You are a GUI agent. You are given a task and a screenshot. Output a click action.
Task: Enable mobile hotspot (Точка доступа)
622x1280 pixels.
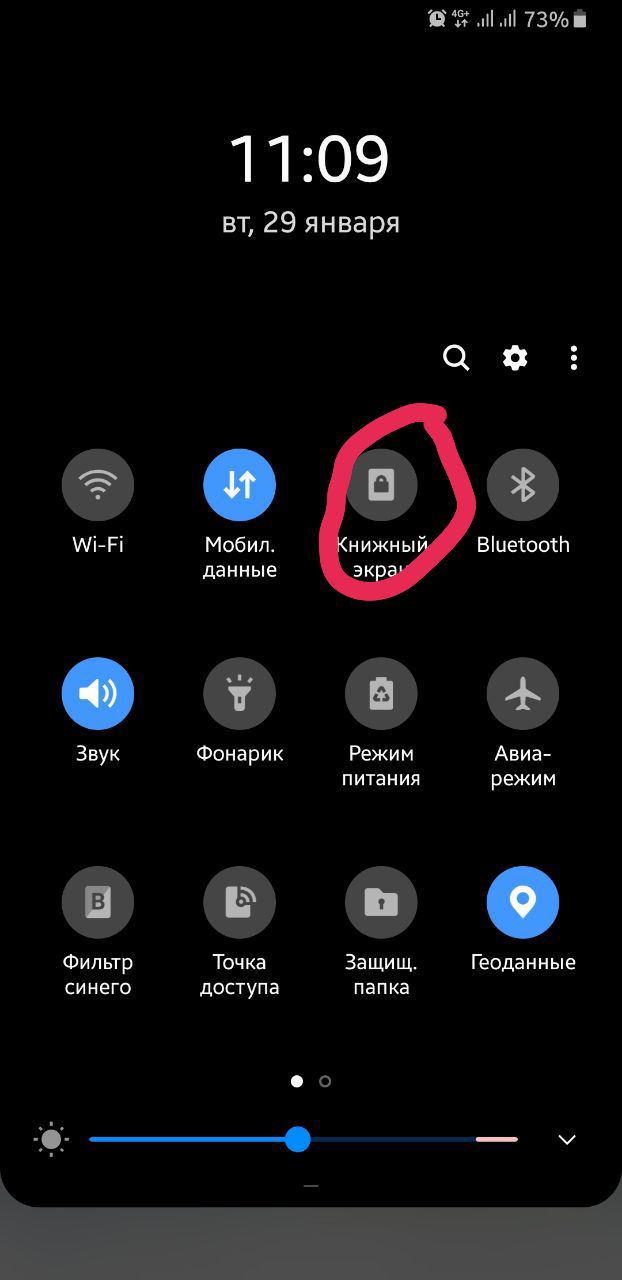(240, 903)
